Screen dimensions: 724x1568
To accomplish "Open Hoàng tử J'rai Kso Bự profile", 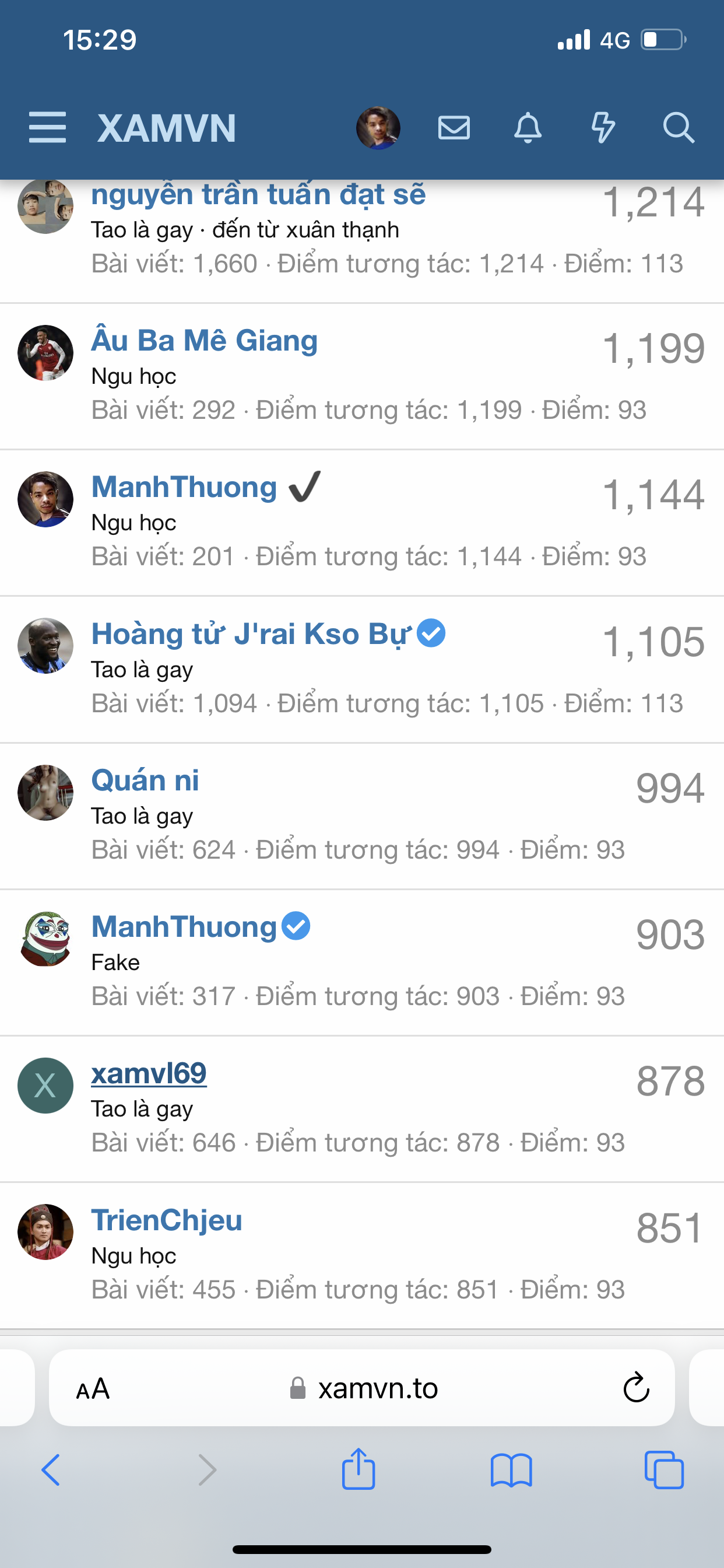I will (x=251, y=633).
